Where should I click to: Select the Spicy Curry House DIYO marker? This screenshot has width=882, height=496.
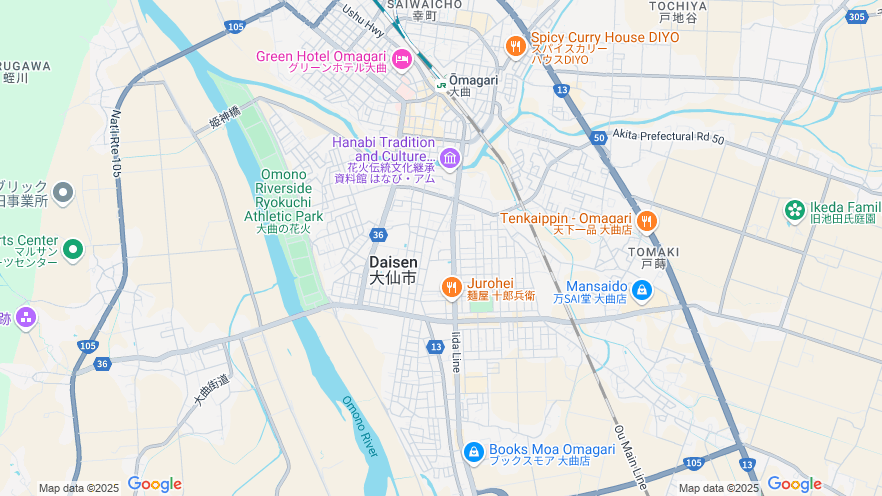pos(516,45)
